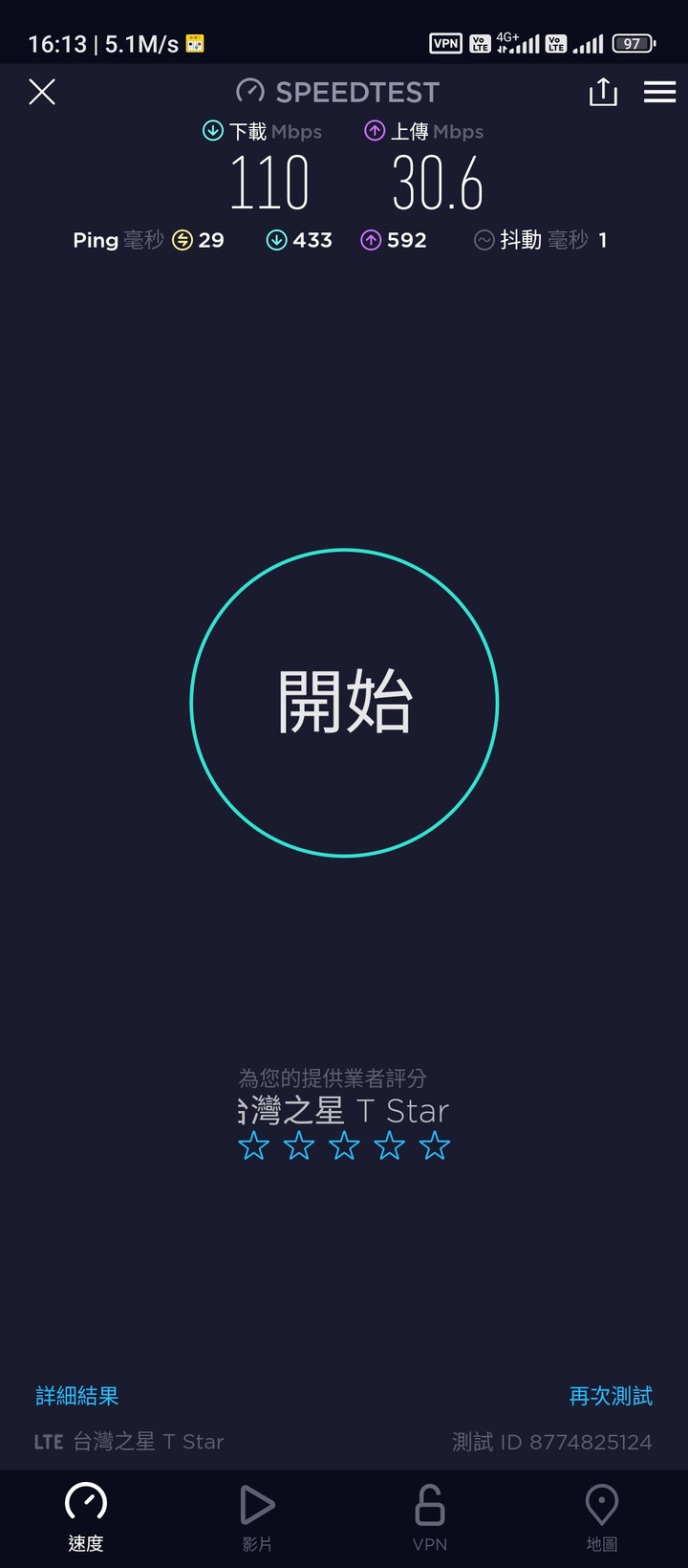Open the hamburger menu

point(659,92)
